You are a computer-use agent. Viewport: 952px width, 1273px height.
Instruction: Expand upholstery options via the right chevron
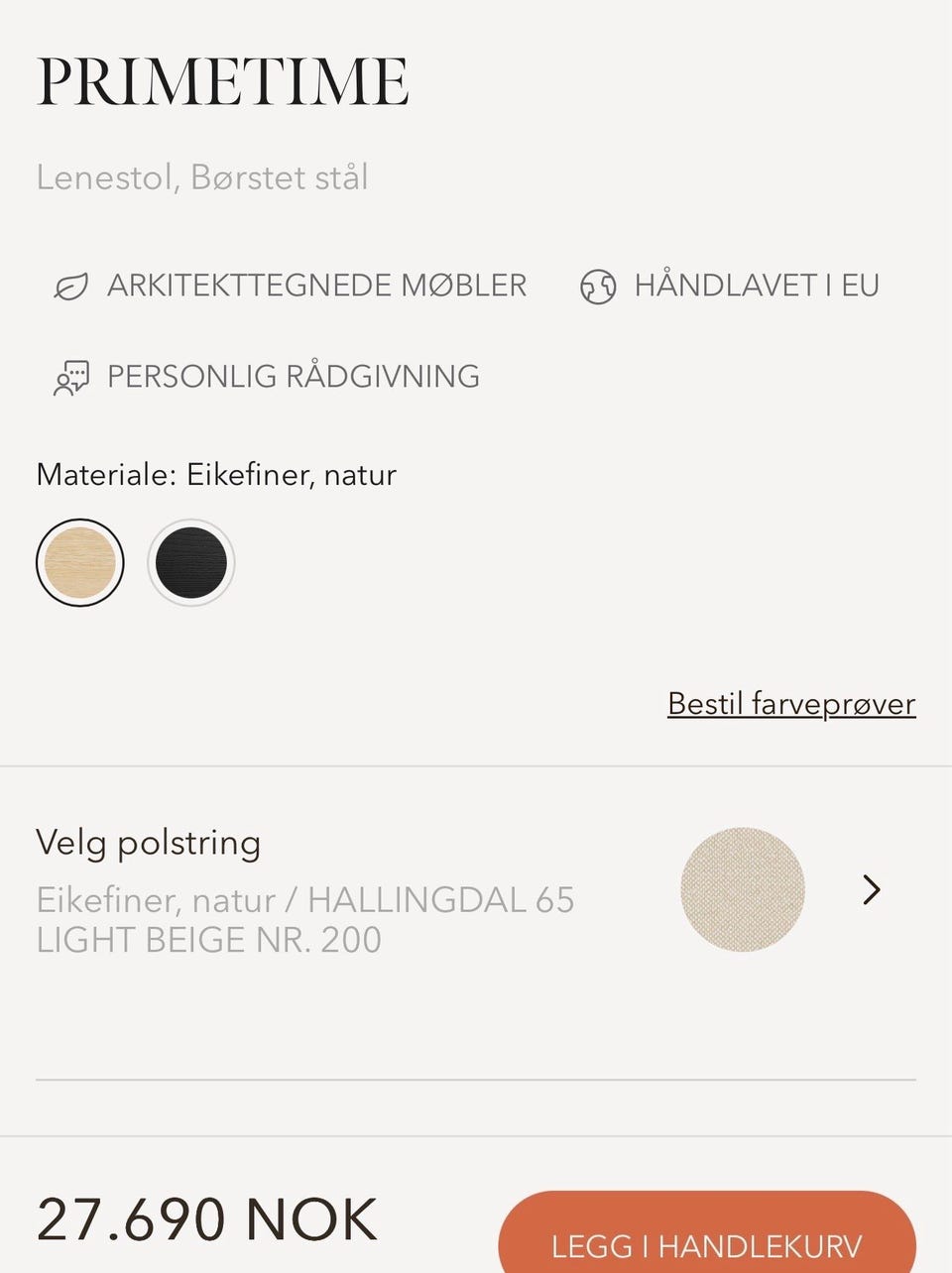point(871,890)
